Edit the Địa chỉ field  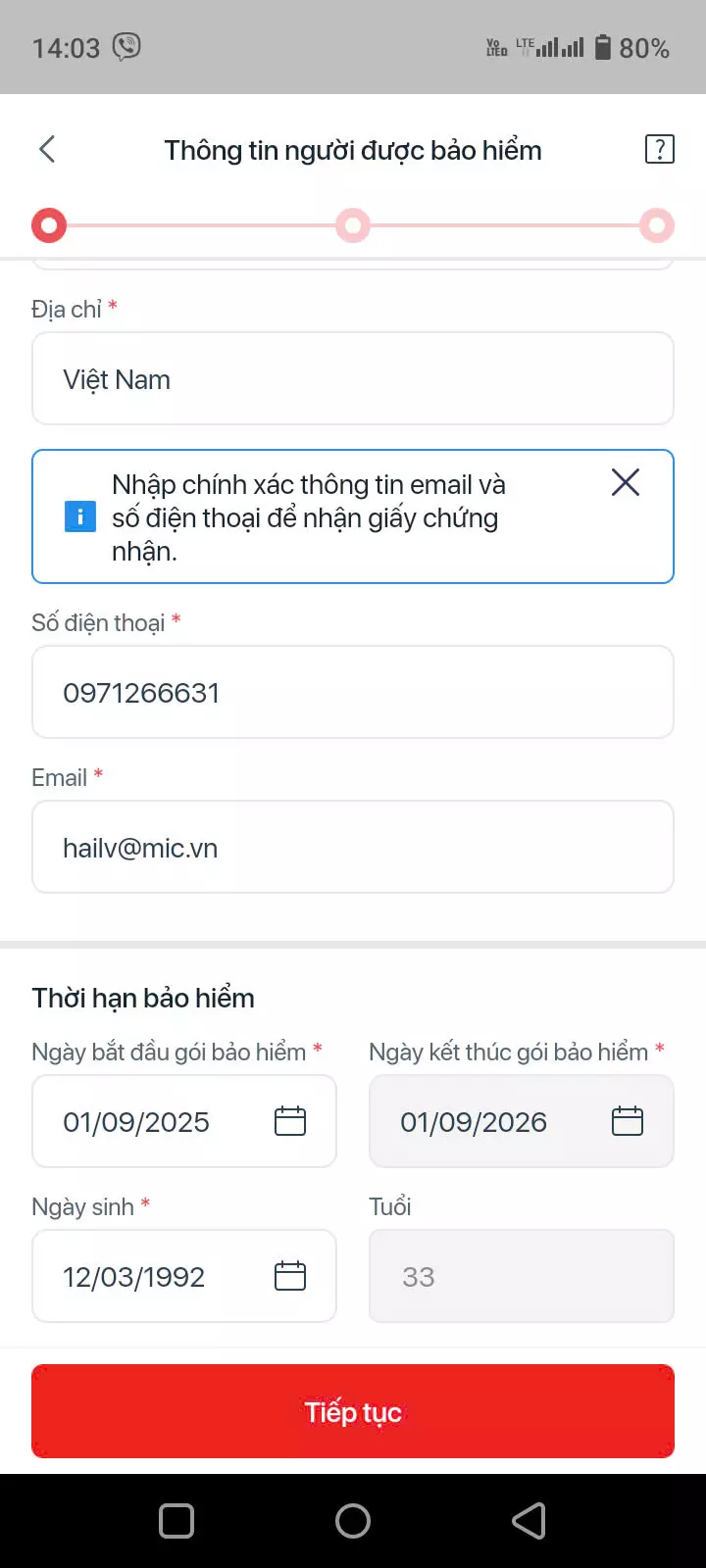pos(353,378)
